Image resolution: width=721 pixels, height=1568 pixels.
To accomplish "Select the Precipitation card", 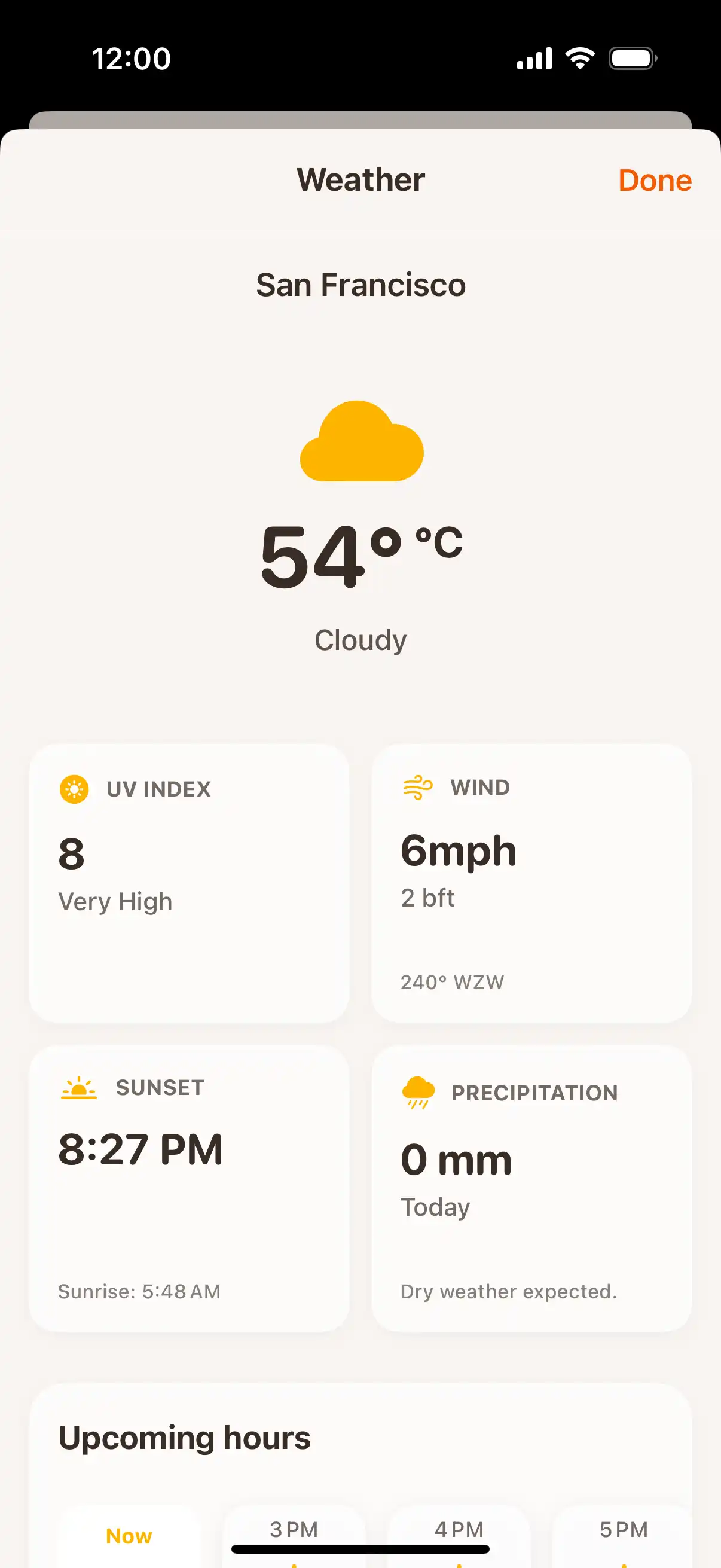I will tap(531, 1187).
